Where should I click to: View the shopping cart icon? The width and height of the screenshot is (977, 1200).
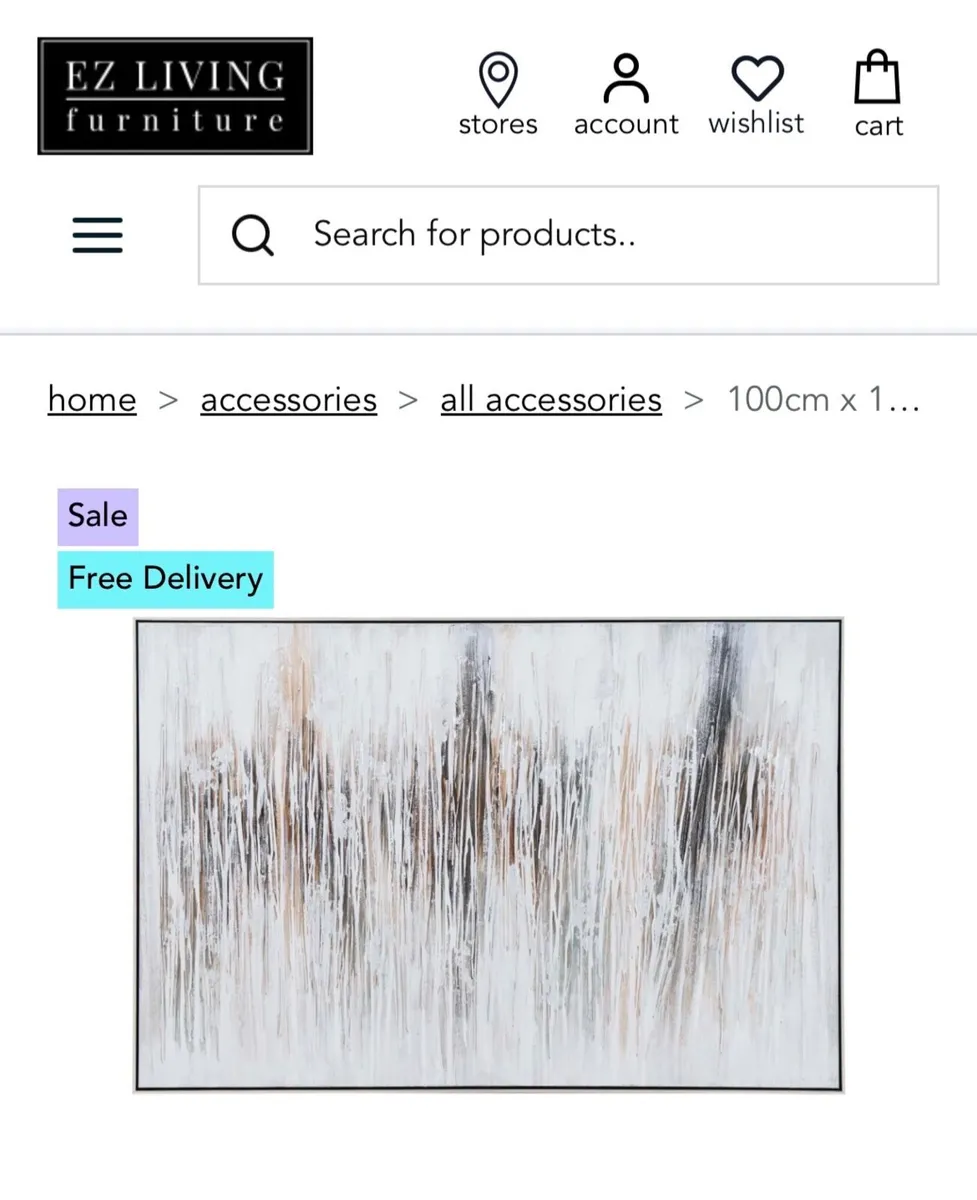[877, 80]
